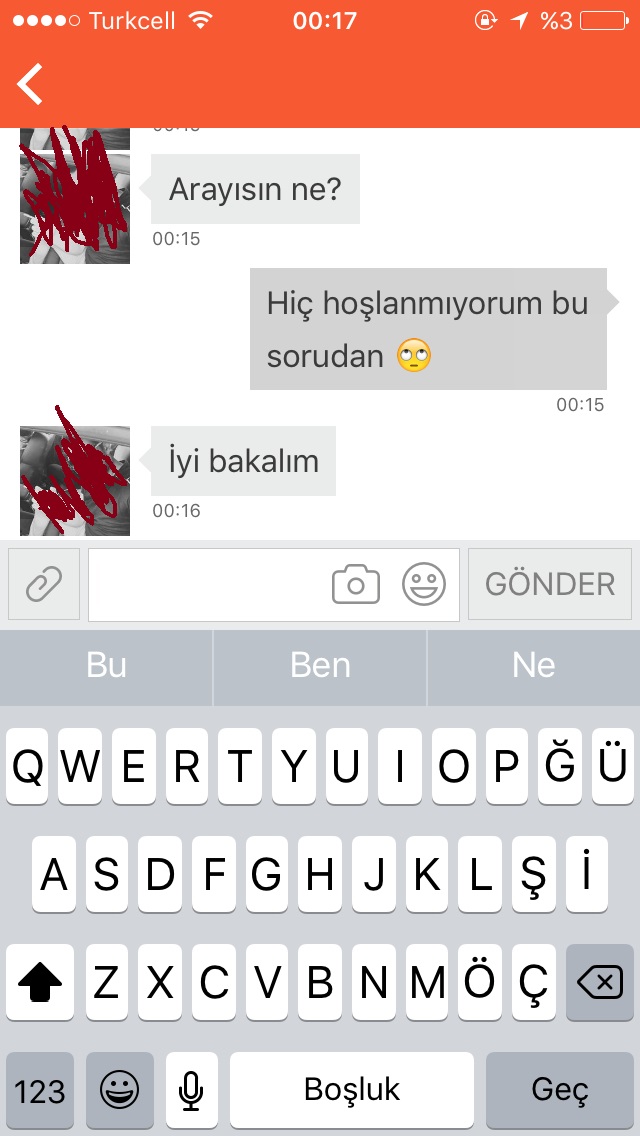Focus the message text field
This screenshot has width=640, height=1136.
(x=205, y=584)
